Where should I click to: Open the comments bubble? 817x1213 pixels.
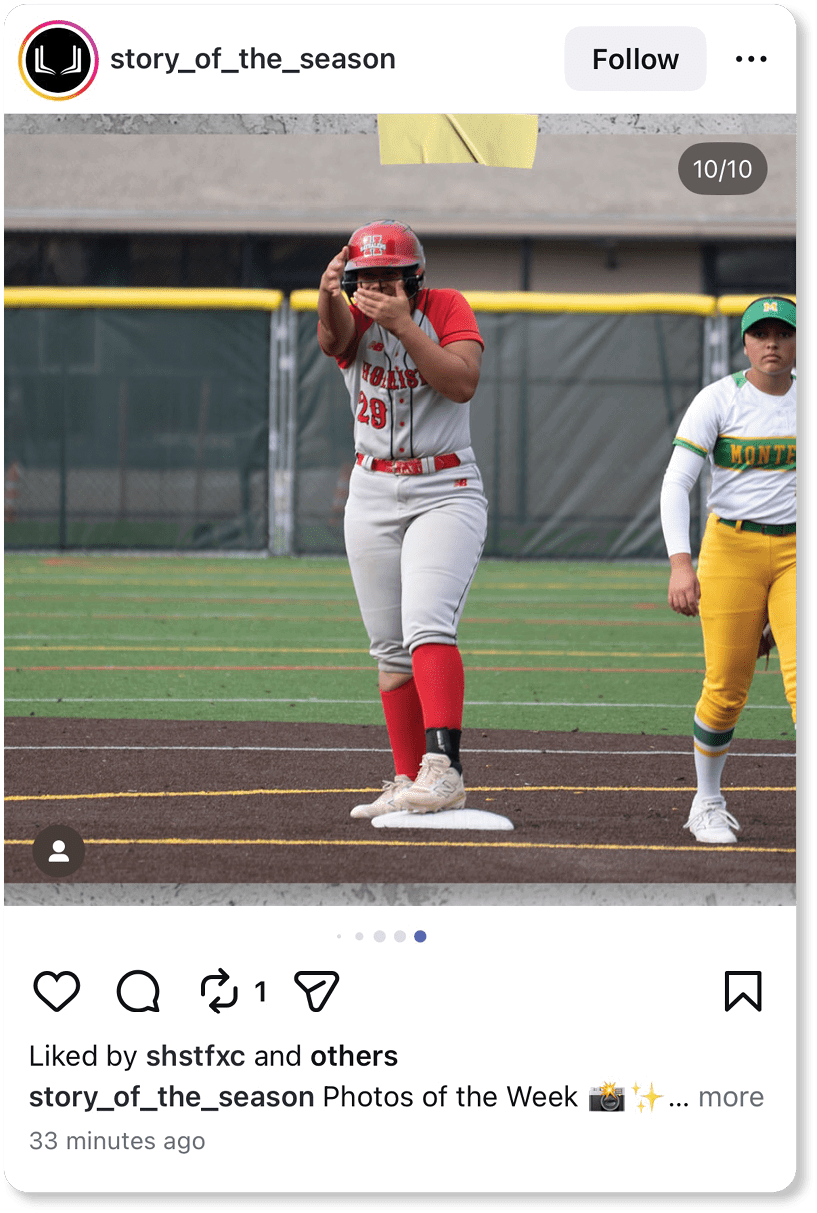[138, 991]
